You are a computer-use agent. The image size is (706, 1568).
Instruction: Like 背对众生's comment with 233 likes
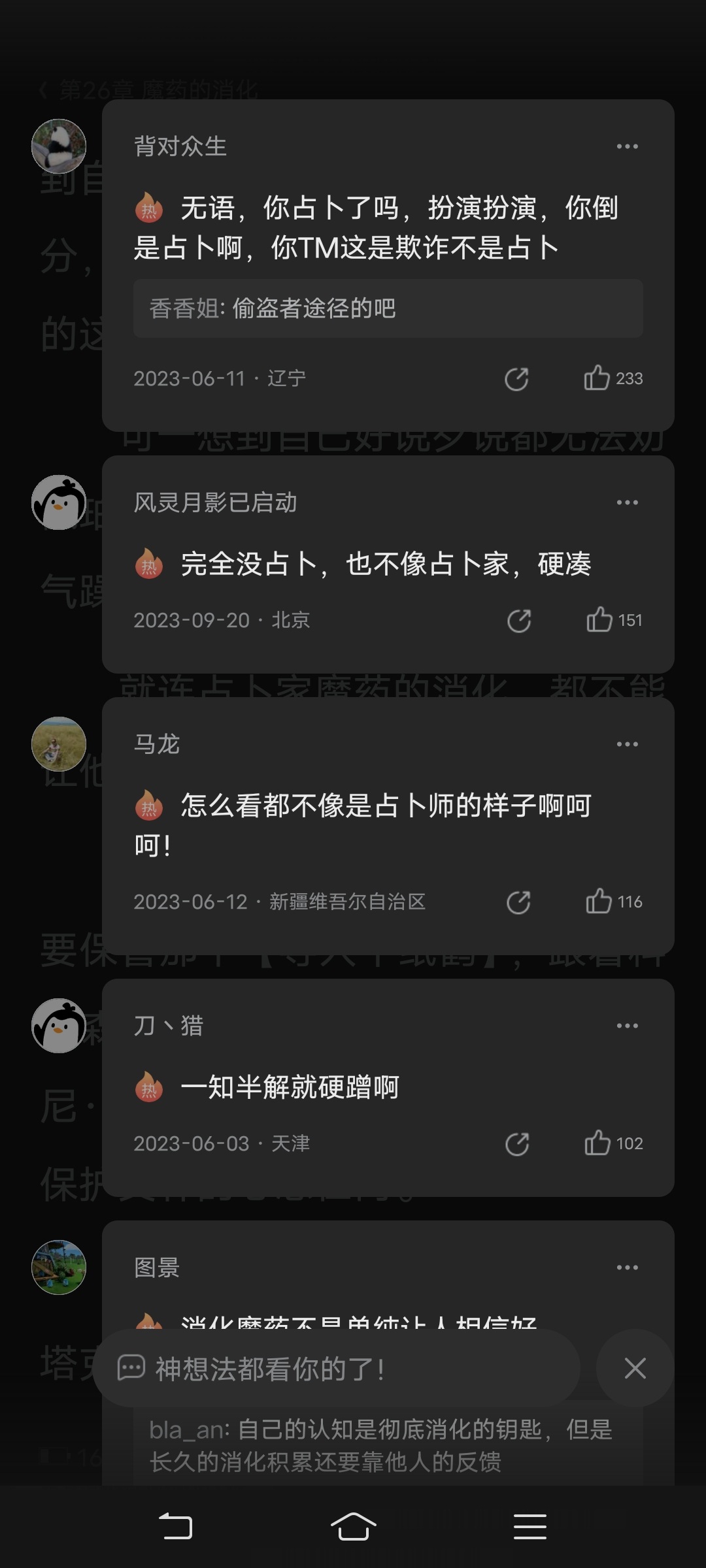pyautogui.click(x=596, y=378)
